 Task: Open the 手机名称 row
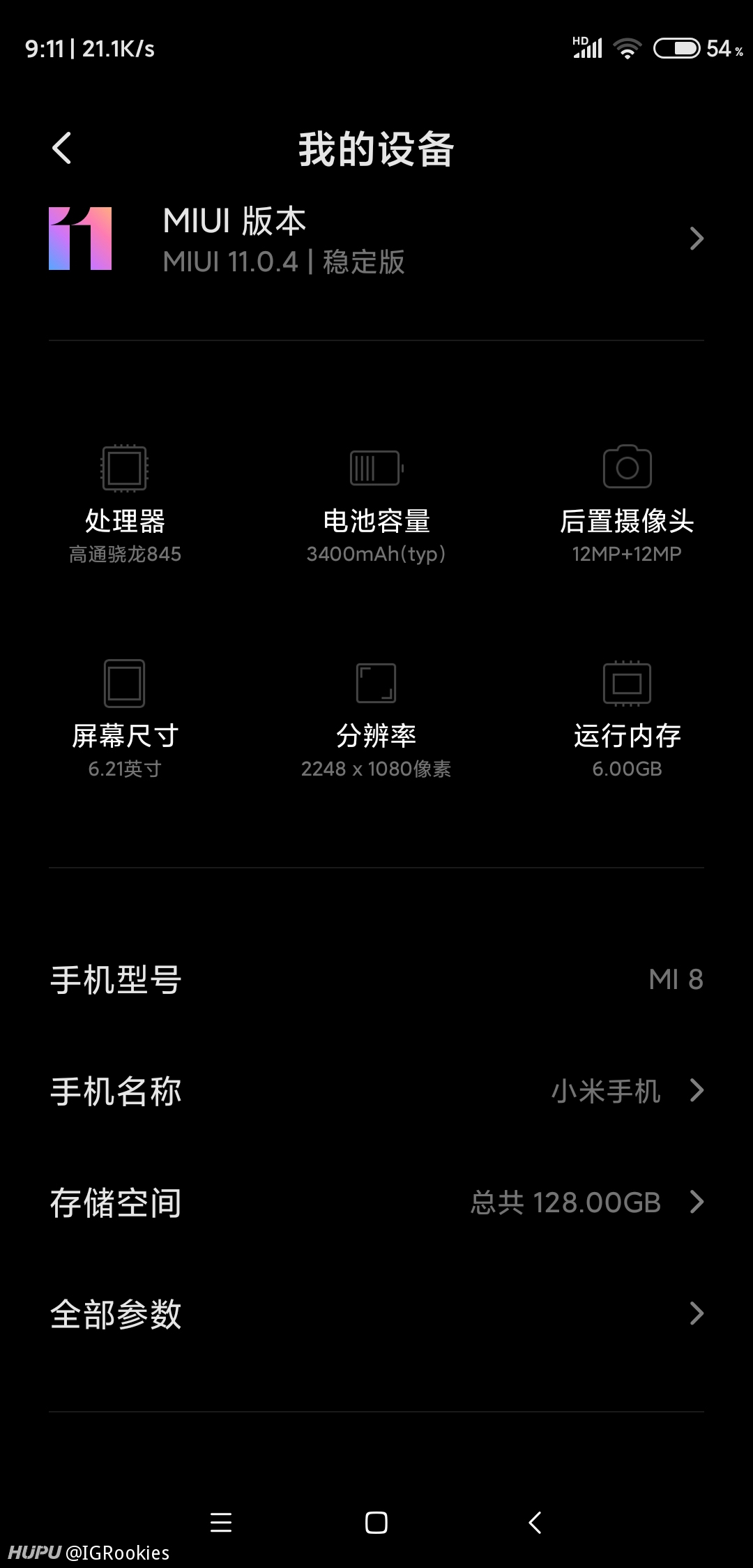pos(376,1091)
